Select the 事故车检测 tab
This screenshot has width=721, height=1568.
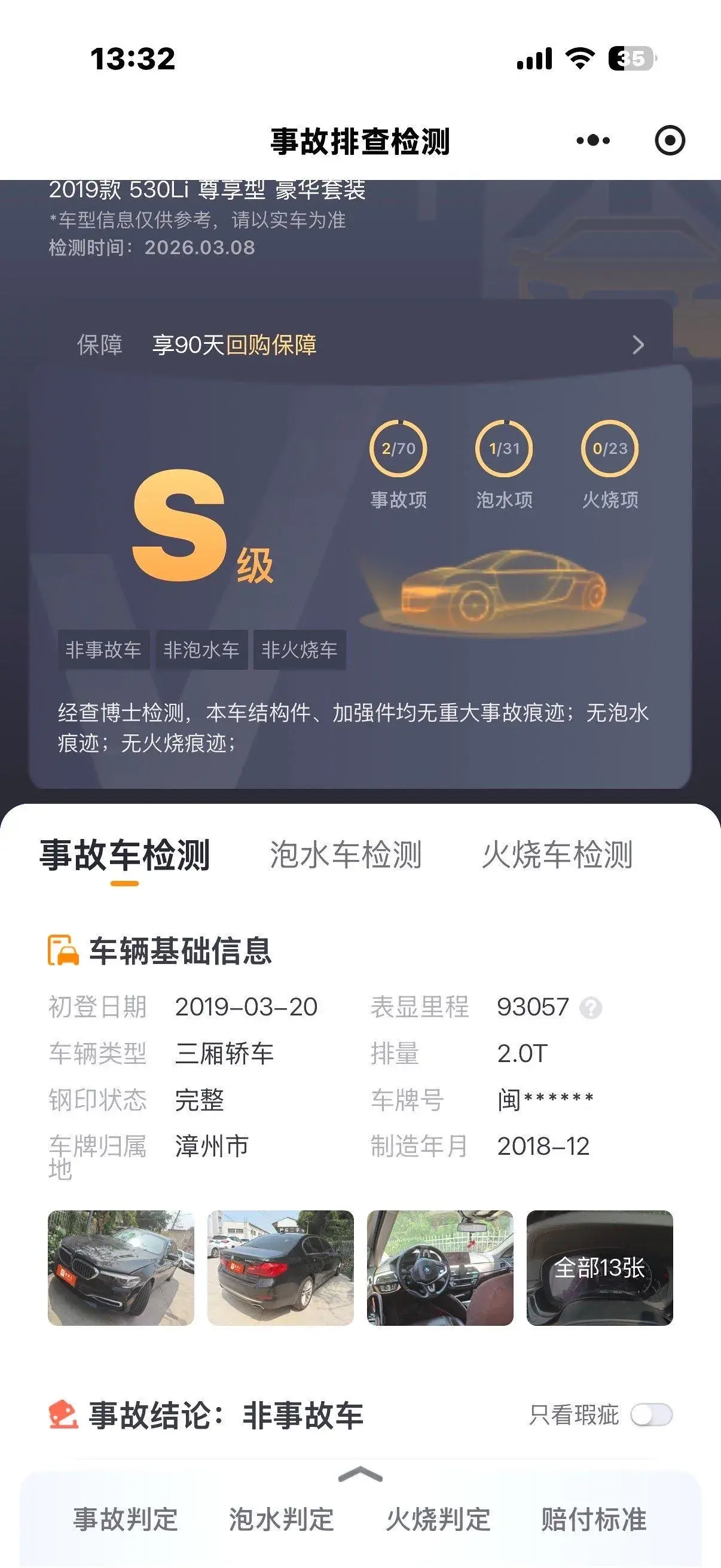tap(125, 855)
